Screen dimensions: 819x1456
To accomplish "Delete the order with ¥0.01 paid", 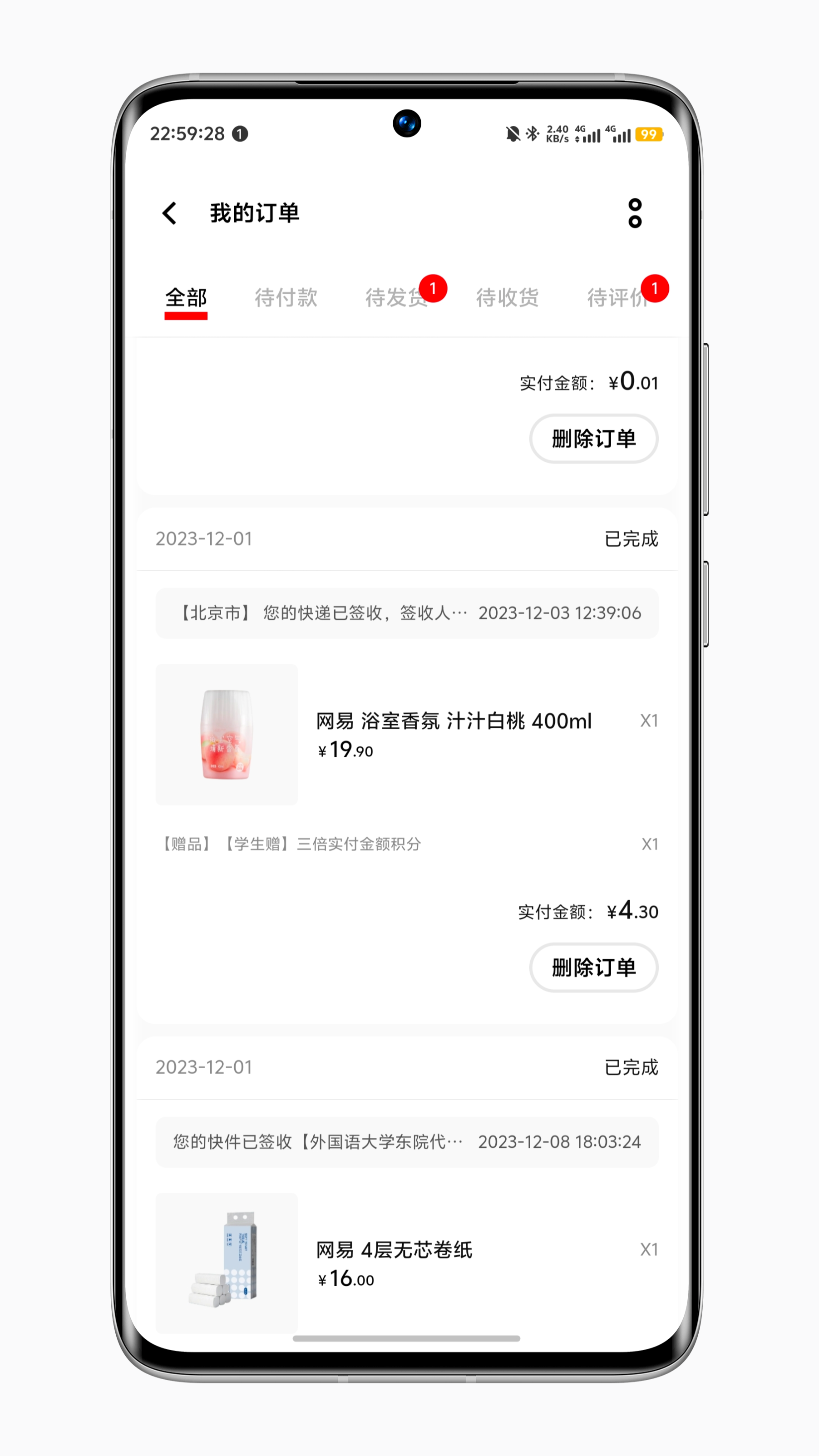I will [x=593, y=439].
